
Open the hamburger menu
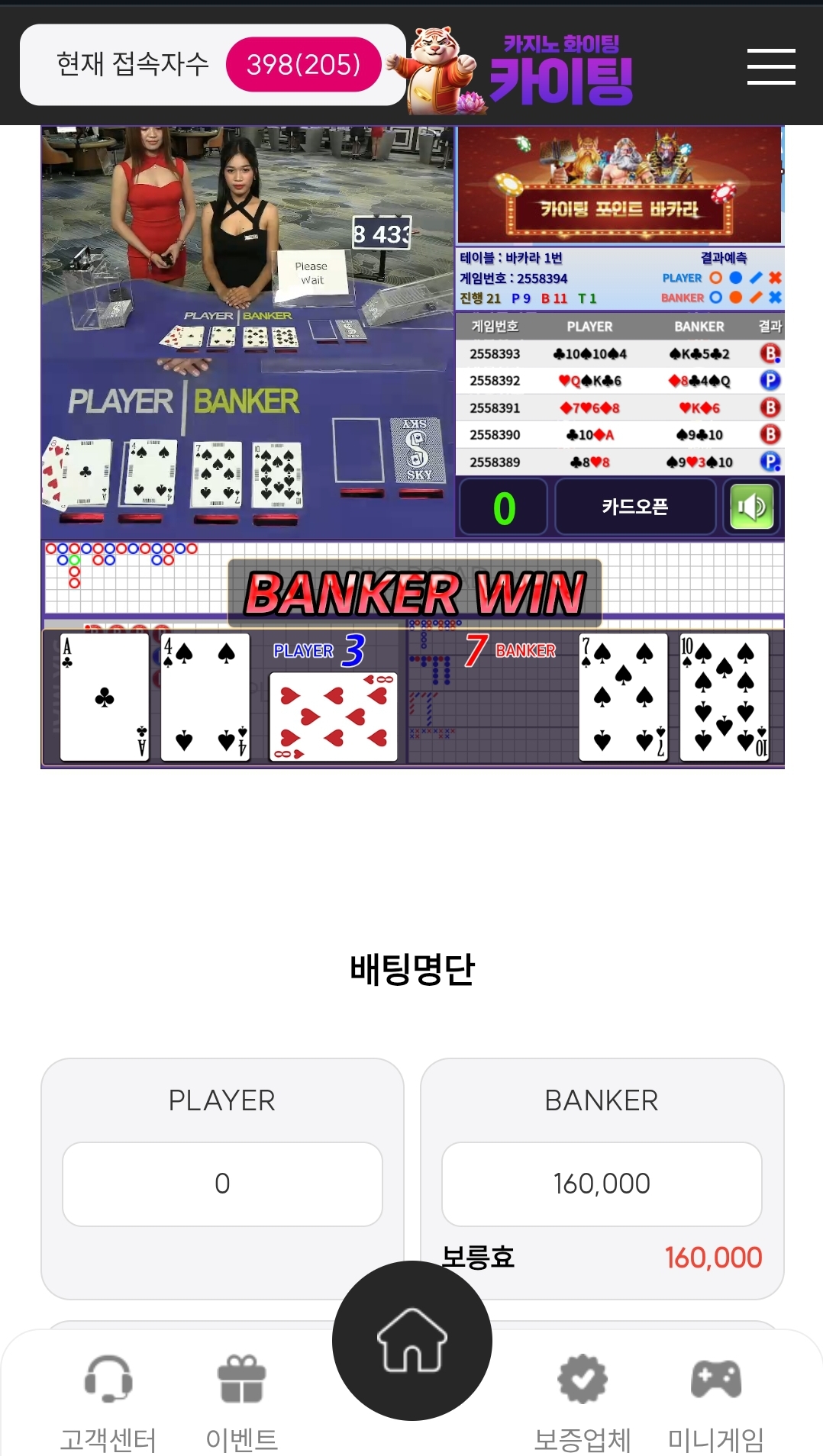coord(771,66)
